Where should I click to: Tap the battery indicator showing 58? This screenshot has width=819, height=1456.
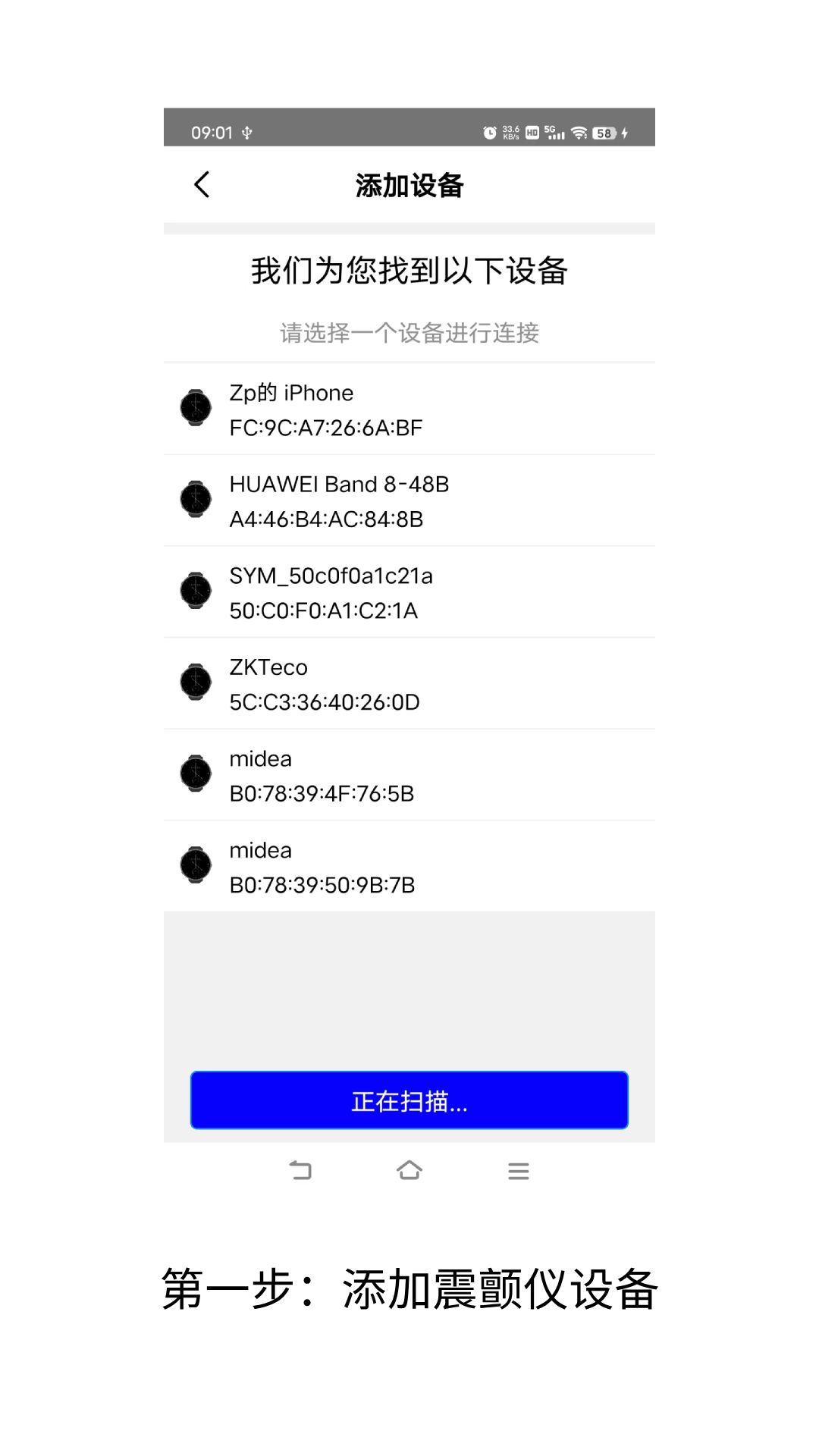(604, 133)
